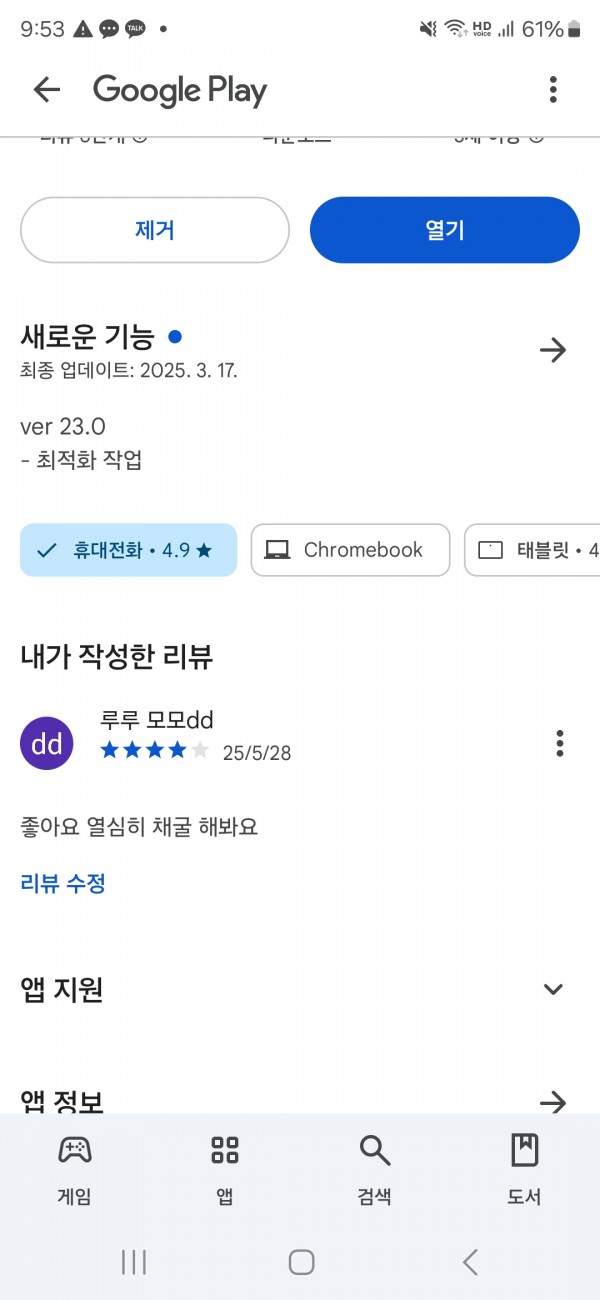Switch to the 도서 tab
The image size is (600, 1300).
(x=525, y=1168)
